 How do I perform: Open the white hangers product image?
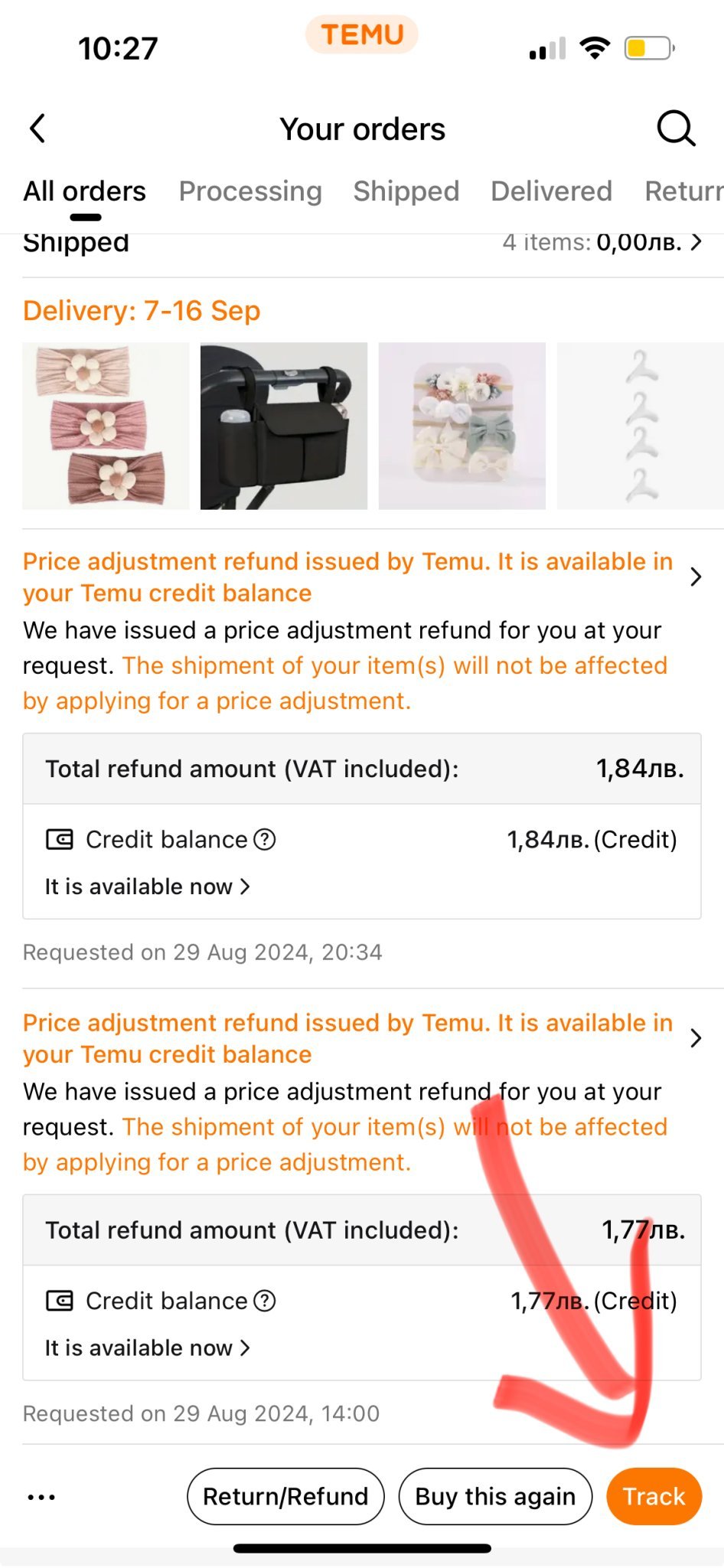[x=640, y=426]
